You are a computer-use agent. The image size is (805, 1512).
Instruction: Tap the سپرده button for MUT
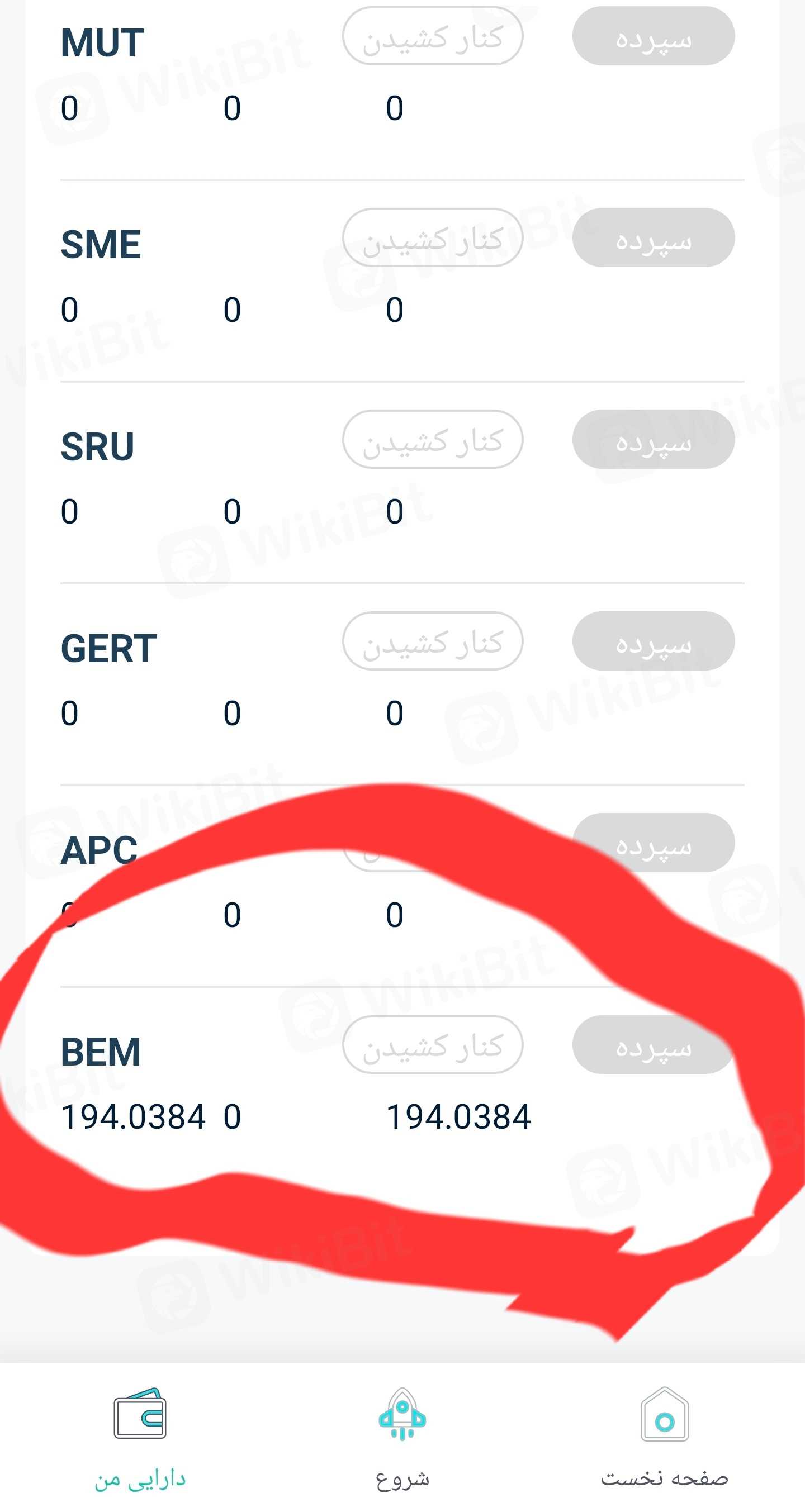(653, 36)
